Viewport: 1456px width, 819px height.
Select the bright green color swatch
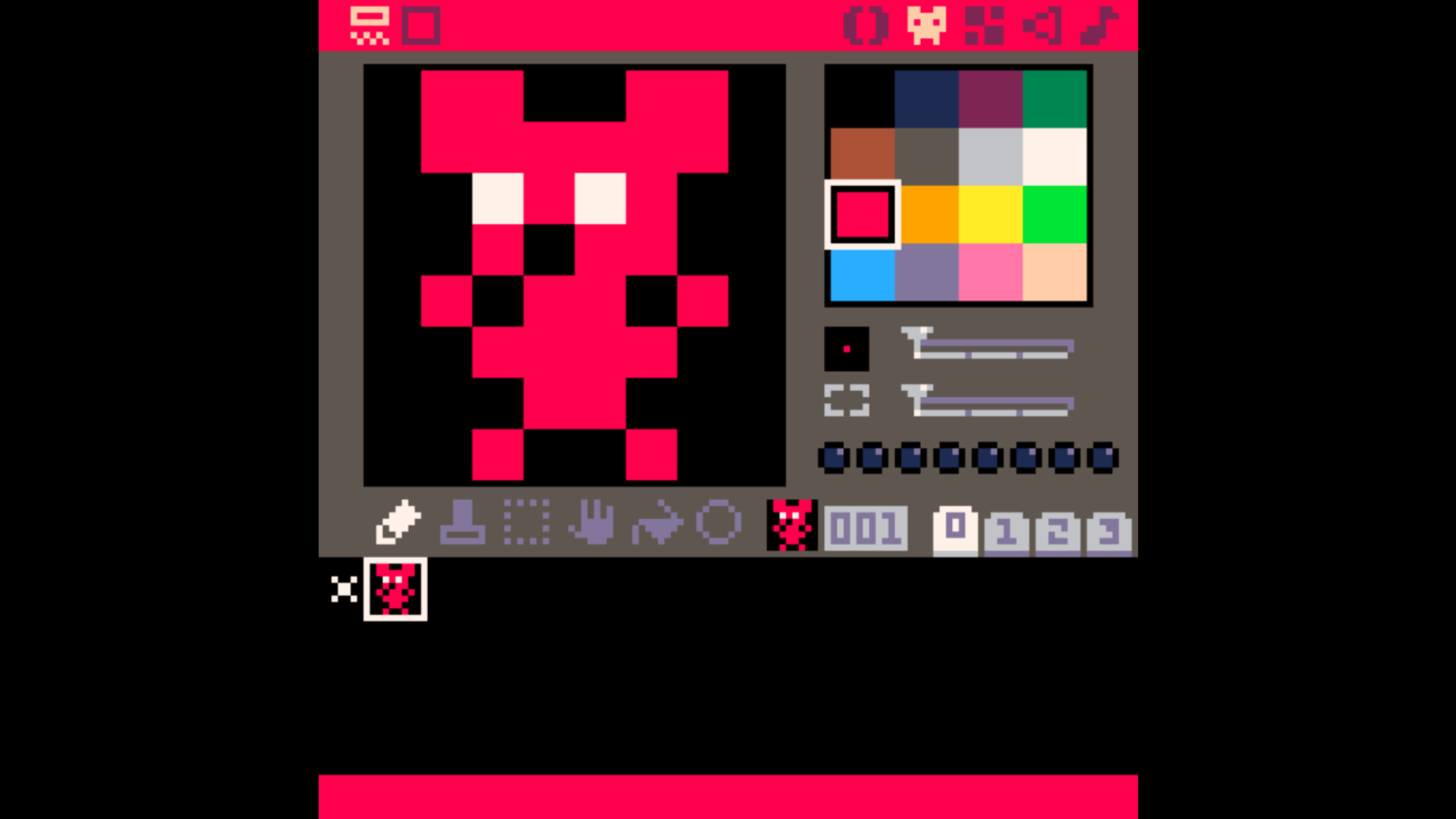point(1055,215)
